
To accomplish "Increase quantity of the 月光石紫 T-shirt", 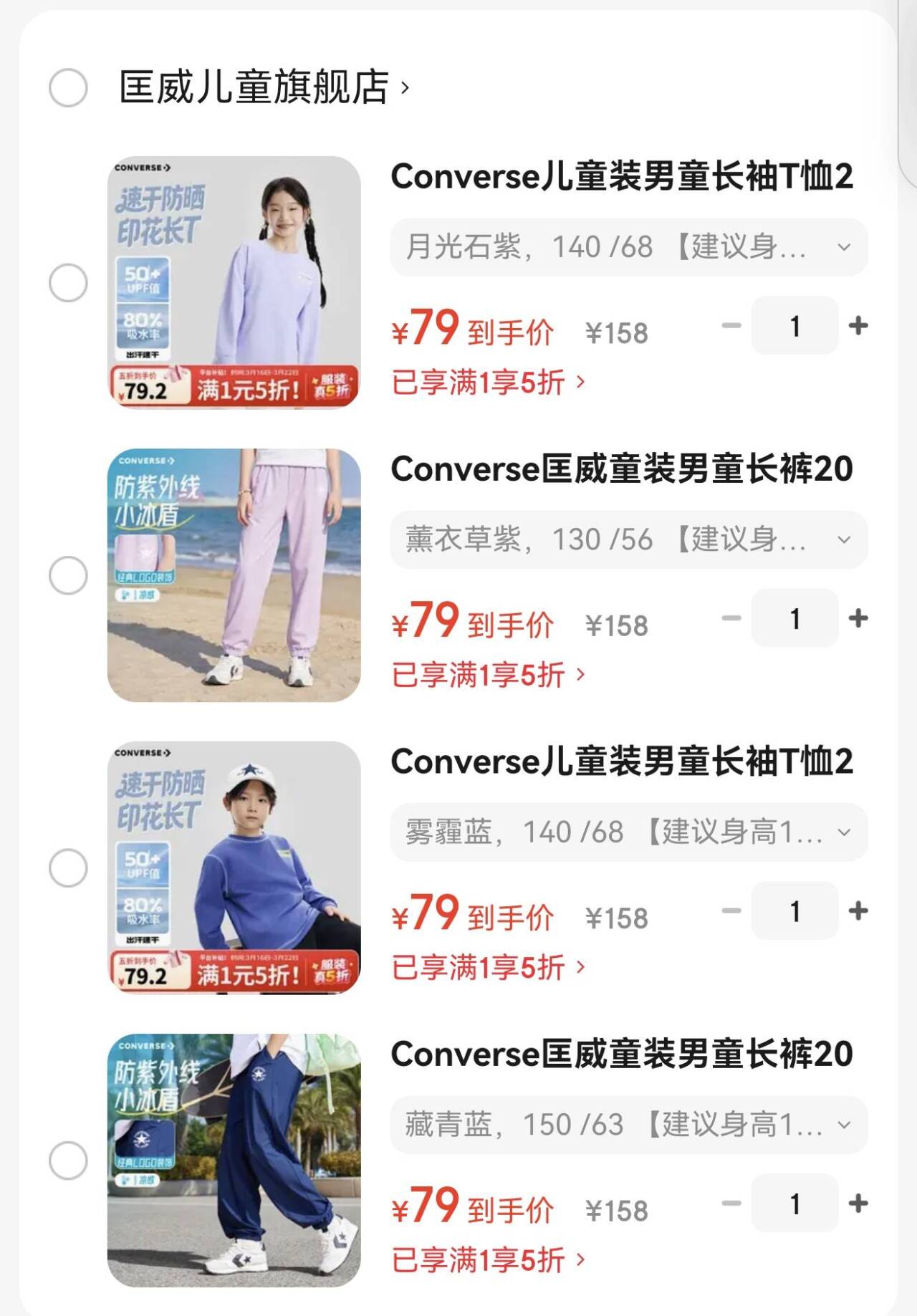I will click(x=858, y=326).
